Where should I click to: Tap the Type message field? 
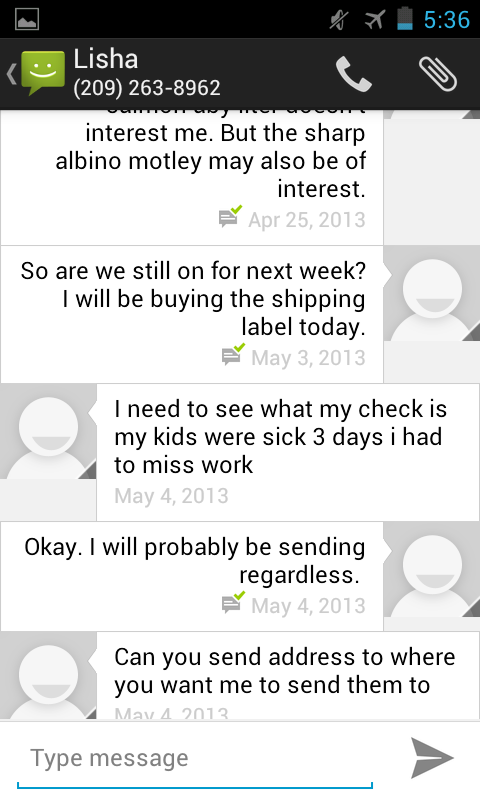195,758
